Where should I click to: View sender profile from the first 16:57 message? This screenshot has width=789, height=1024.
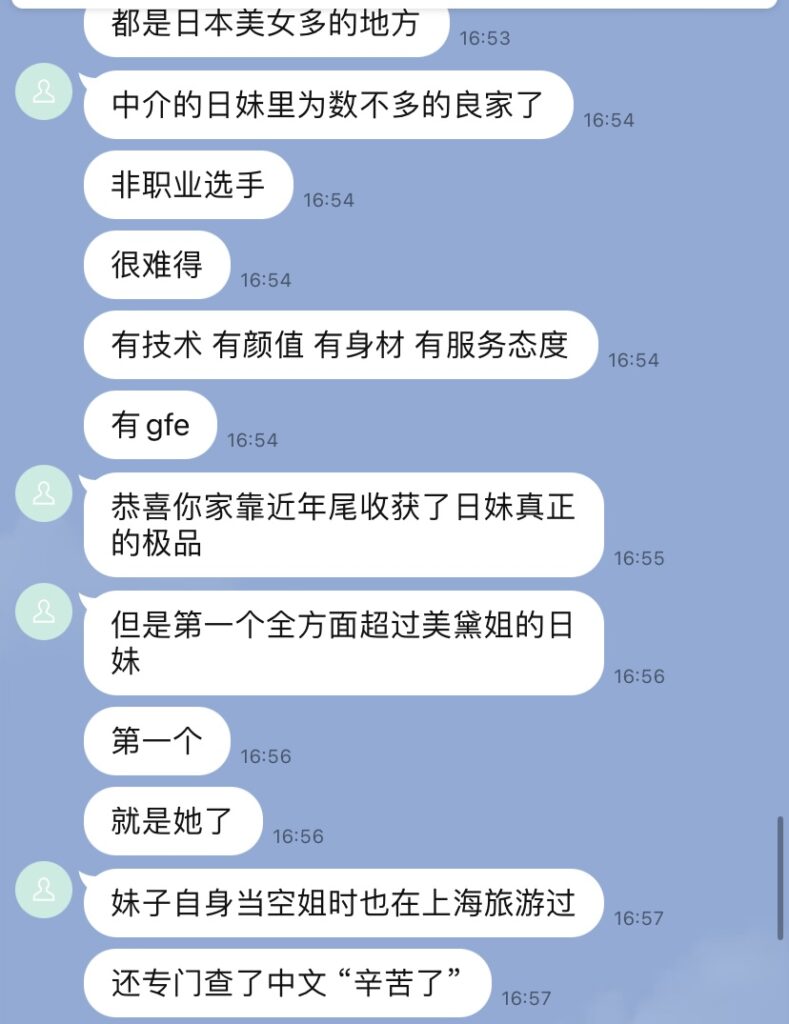44,890
